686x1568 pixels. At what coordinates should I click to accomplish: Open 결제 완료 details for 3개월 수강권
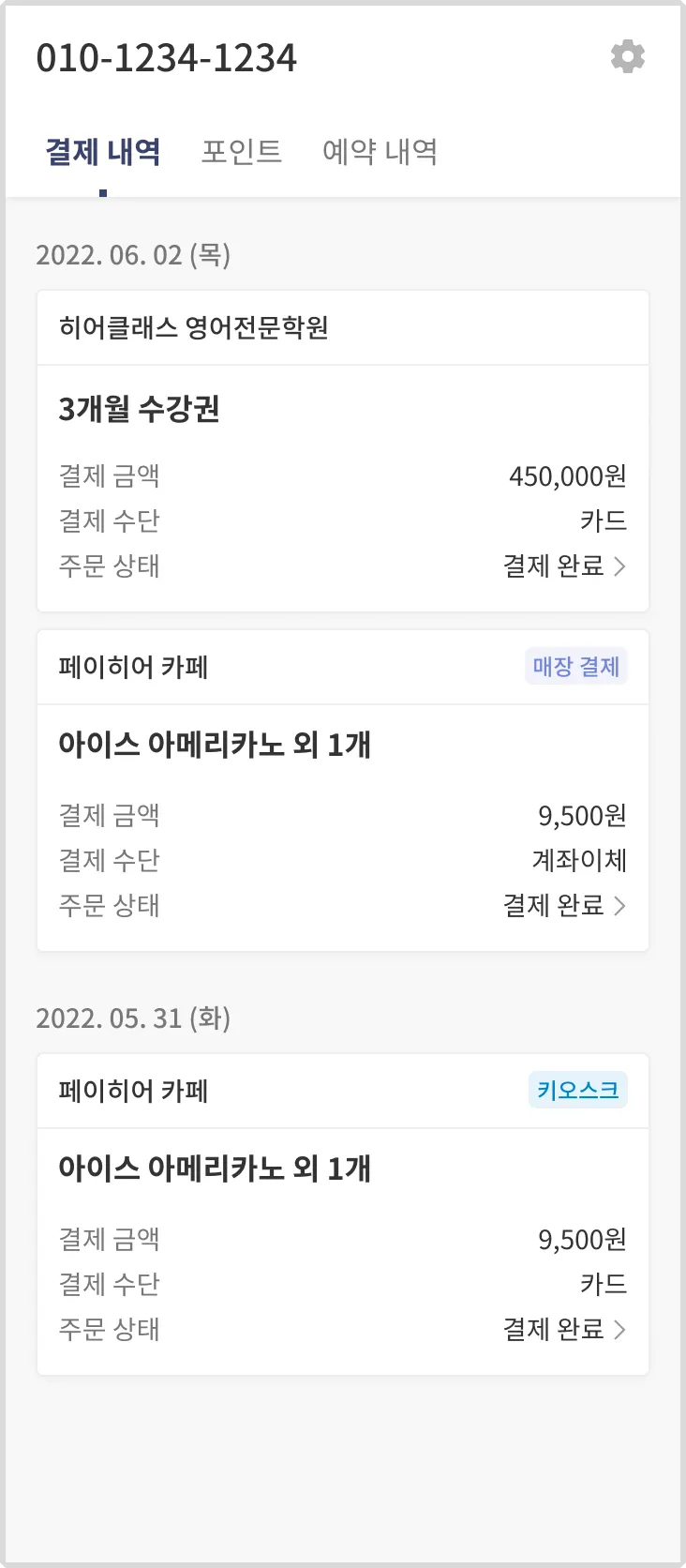(x=564, y=566)
